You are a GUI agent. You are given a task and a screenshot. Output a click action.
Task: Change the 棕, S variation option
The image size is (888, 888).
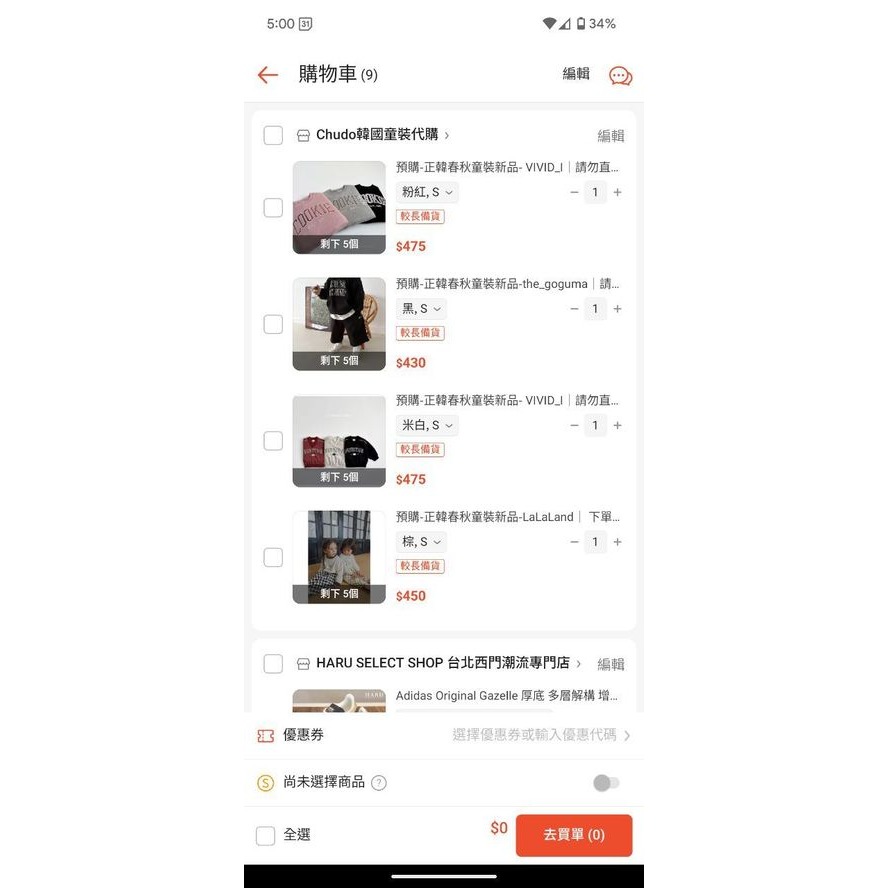click(x=422, y=542)
